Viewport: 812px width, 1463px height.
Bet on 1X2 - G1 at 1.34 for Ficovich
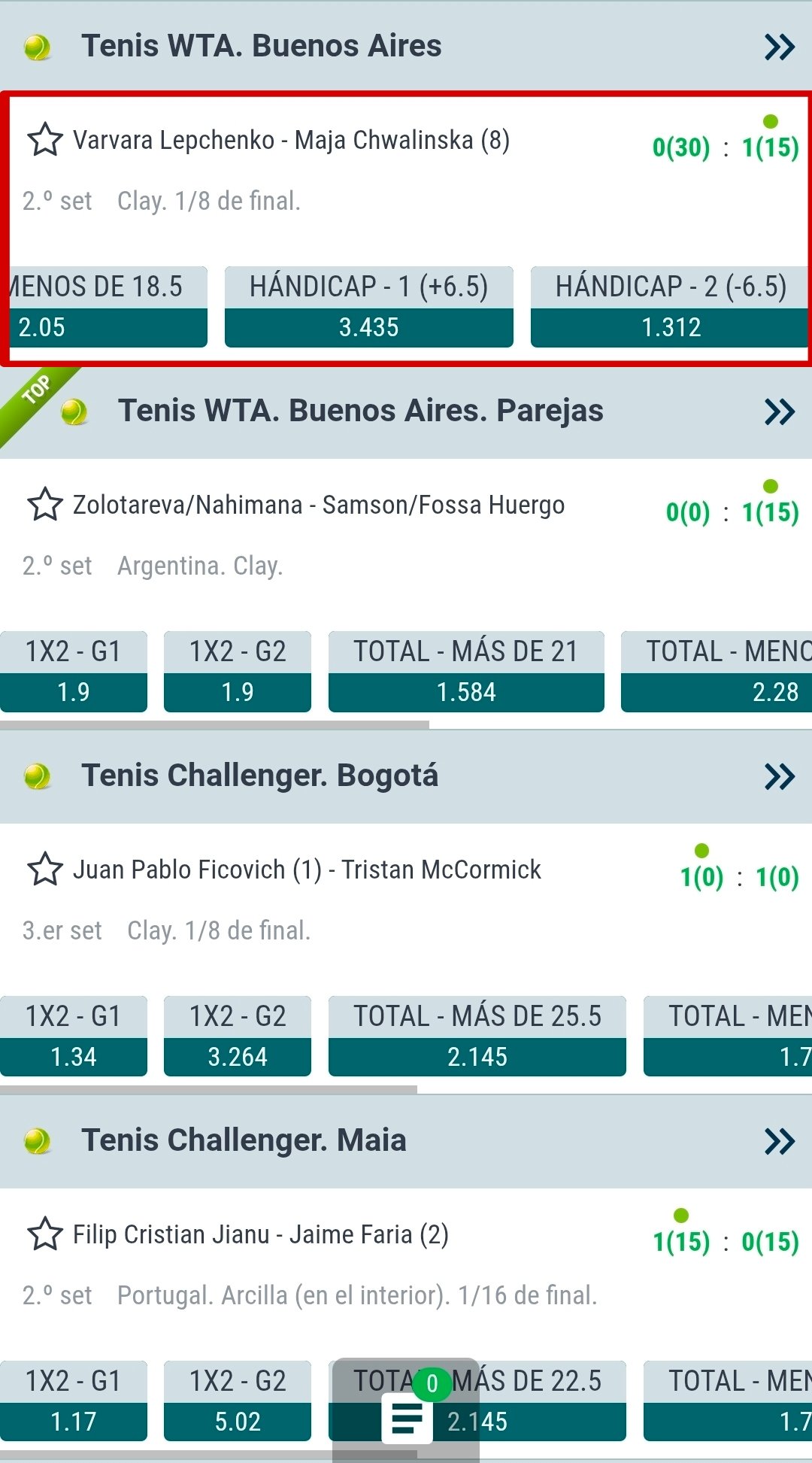tap(73, 1036)
